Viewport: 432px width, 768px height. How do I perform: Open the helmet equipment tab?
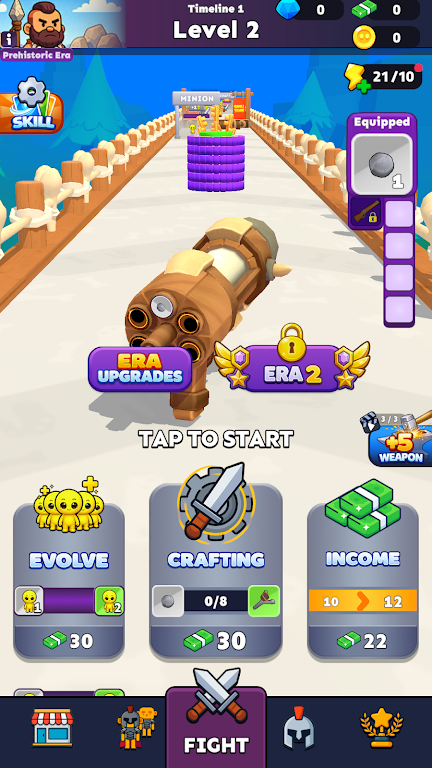pyautogui.click(x=298, y=728)
